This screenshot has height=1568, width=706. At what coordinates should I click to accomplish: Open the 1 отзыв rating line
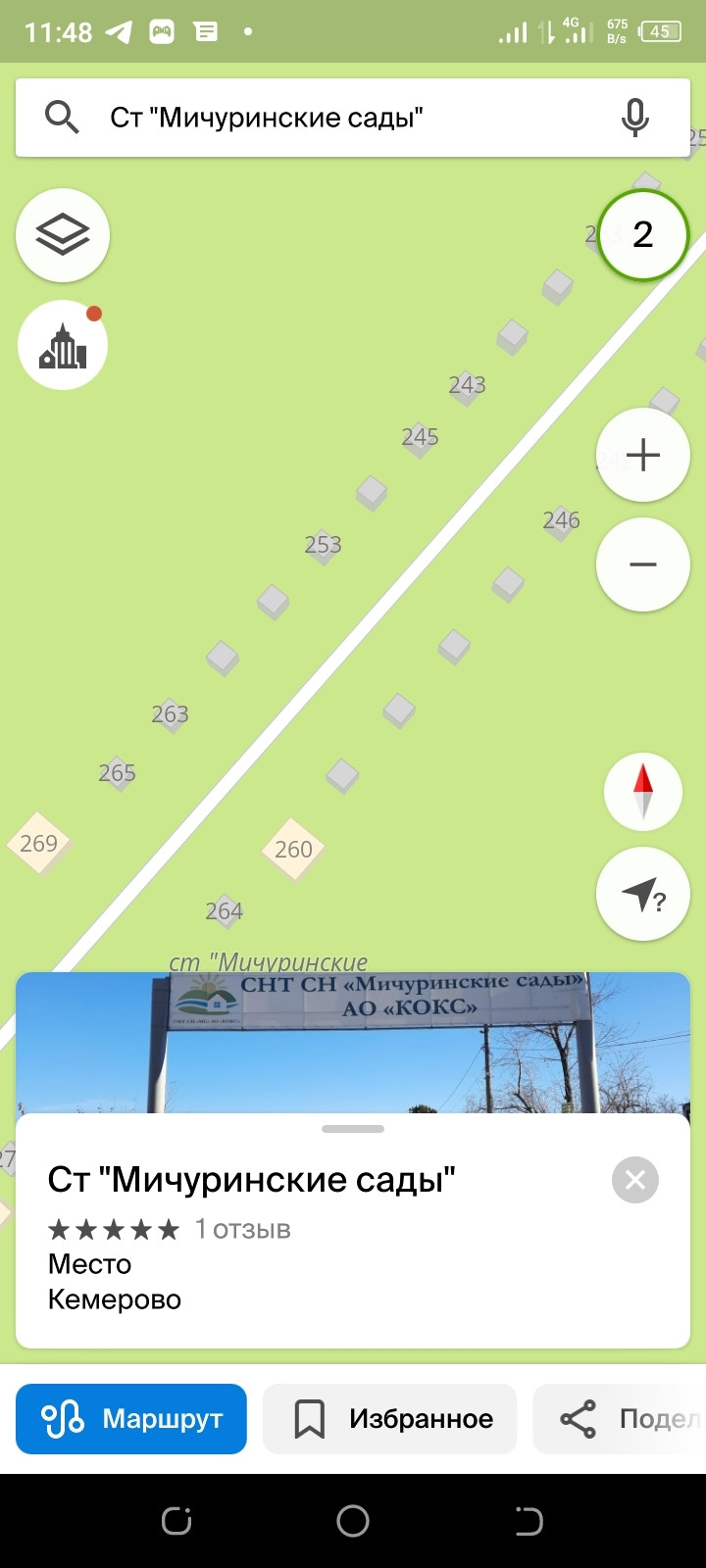coord(170,1229)
